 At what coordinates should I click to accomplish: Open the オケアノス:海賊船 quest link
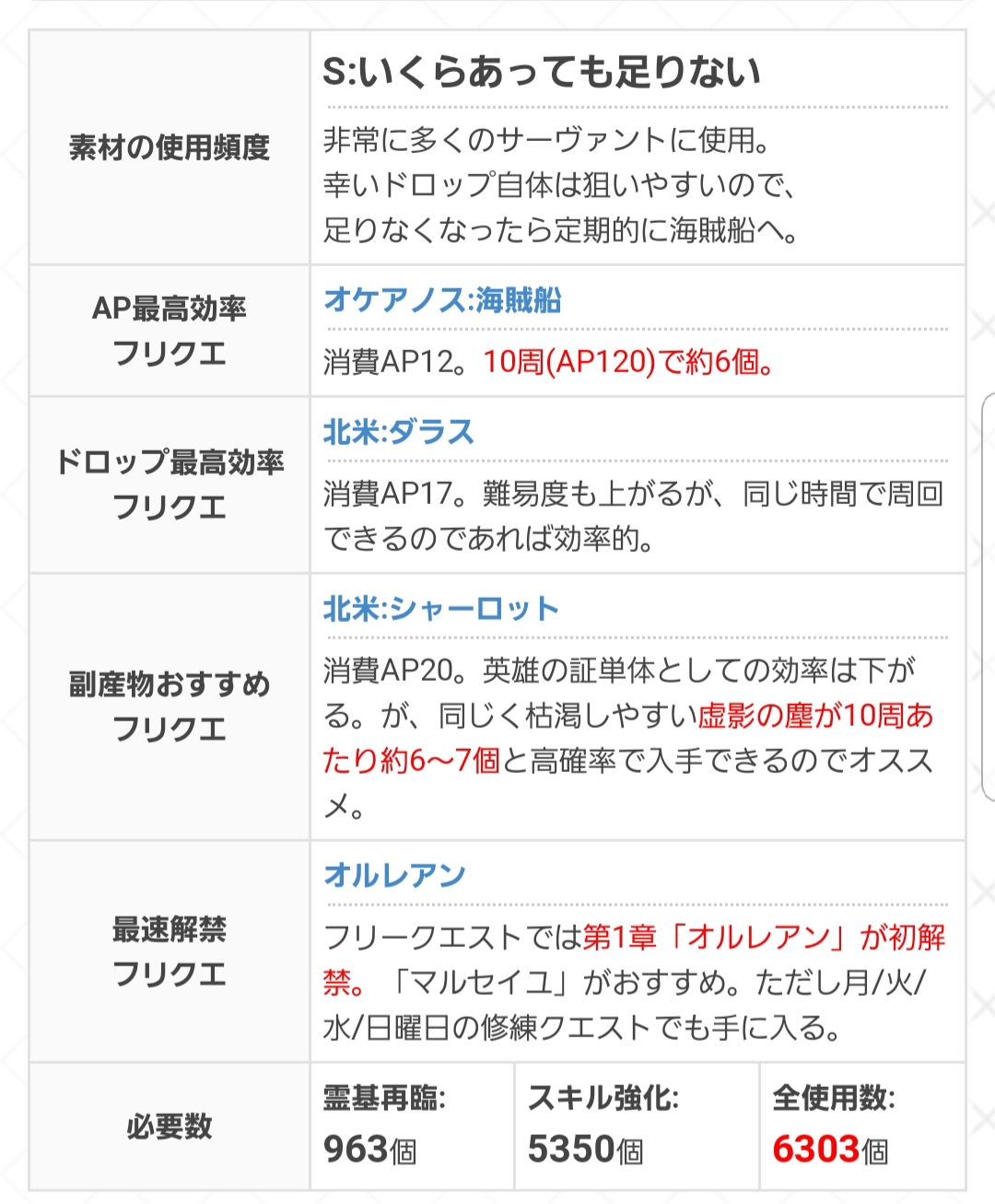pos(441,300)
